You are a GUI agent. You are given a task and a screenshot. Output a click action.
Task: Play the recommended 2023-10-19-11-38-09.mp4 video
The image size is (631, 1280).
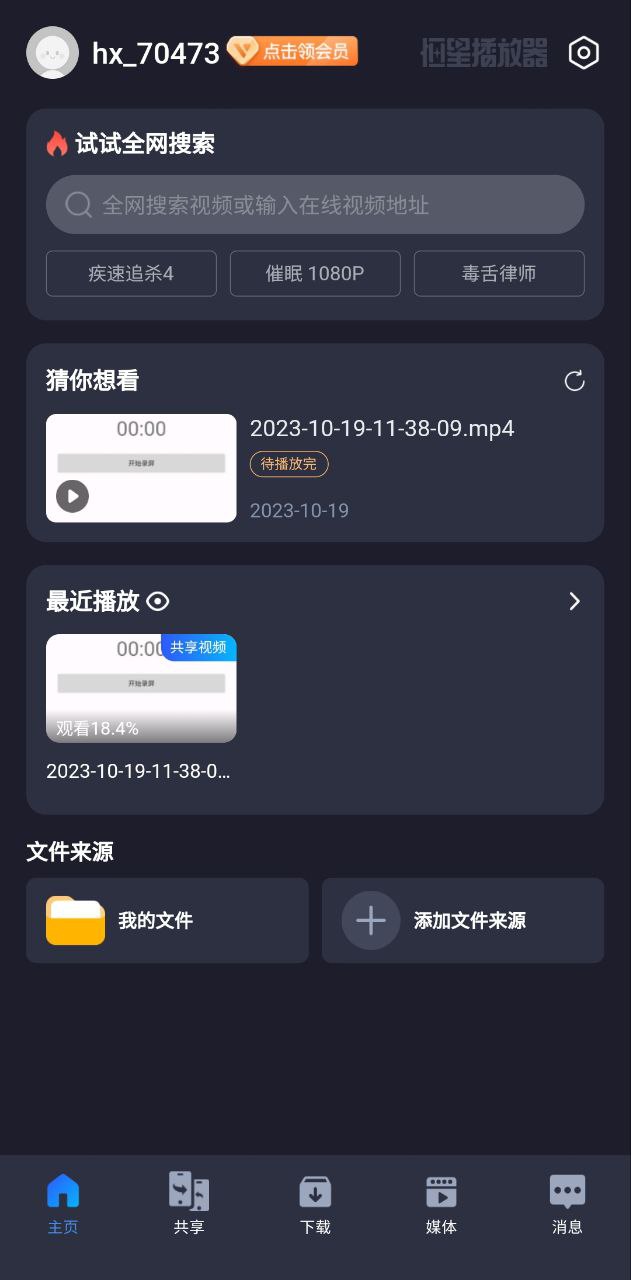click(141, 468)
